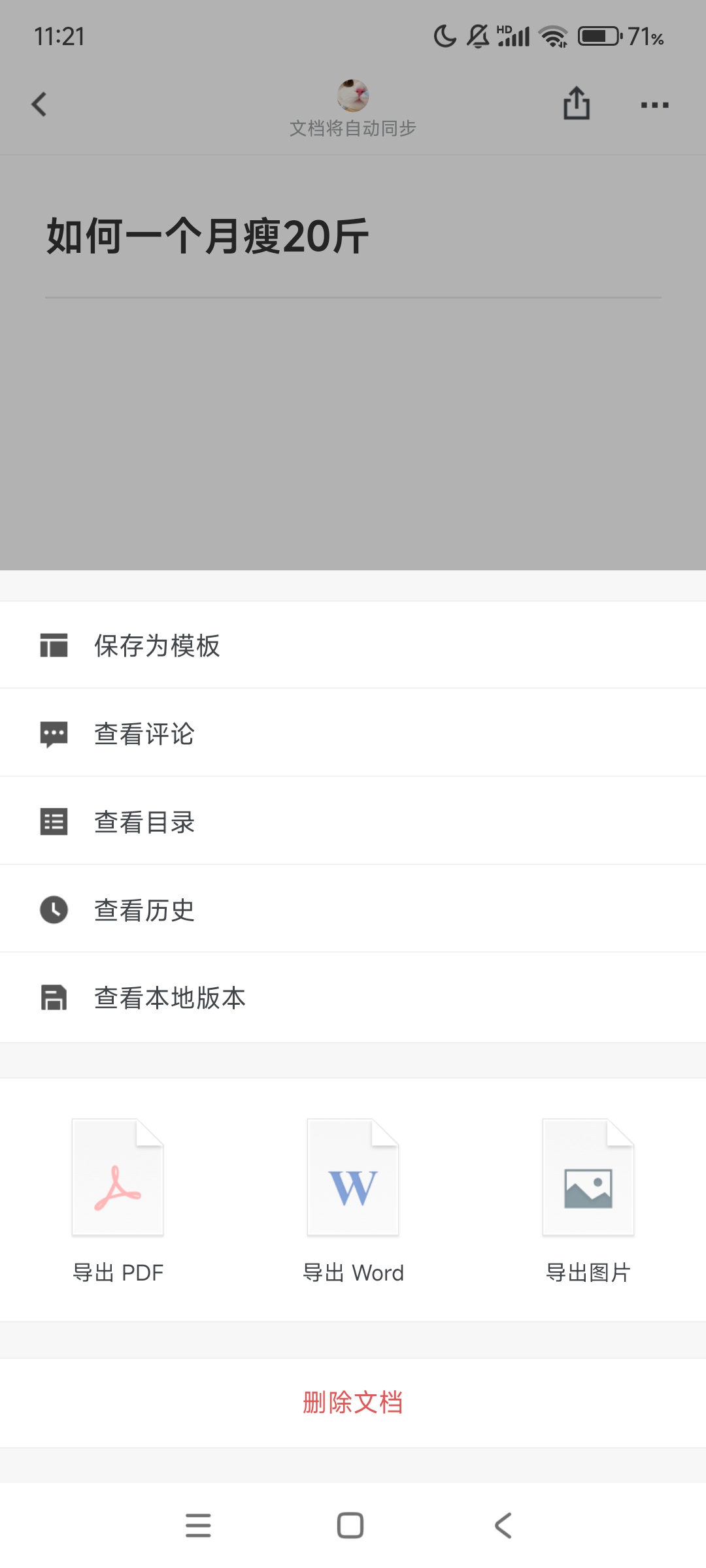Image resolution: width=706 pixels, height=1568 pixels.
Task: Tap the system home button
Action: tap(350, 1526)
